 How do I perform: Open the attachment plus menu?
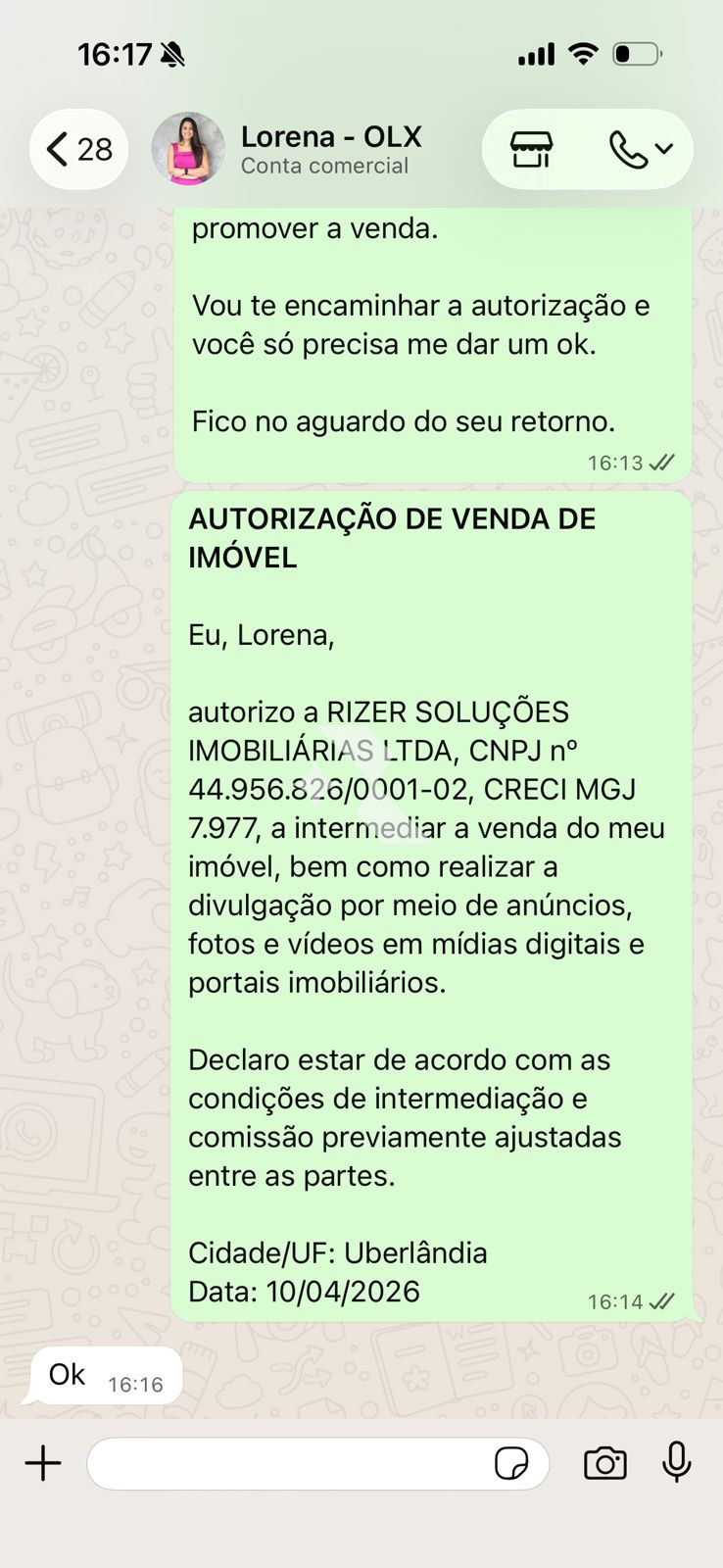pos(43,1463)
